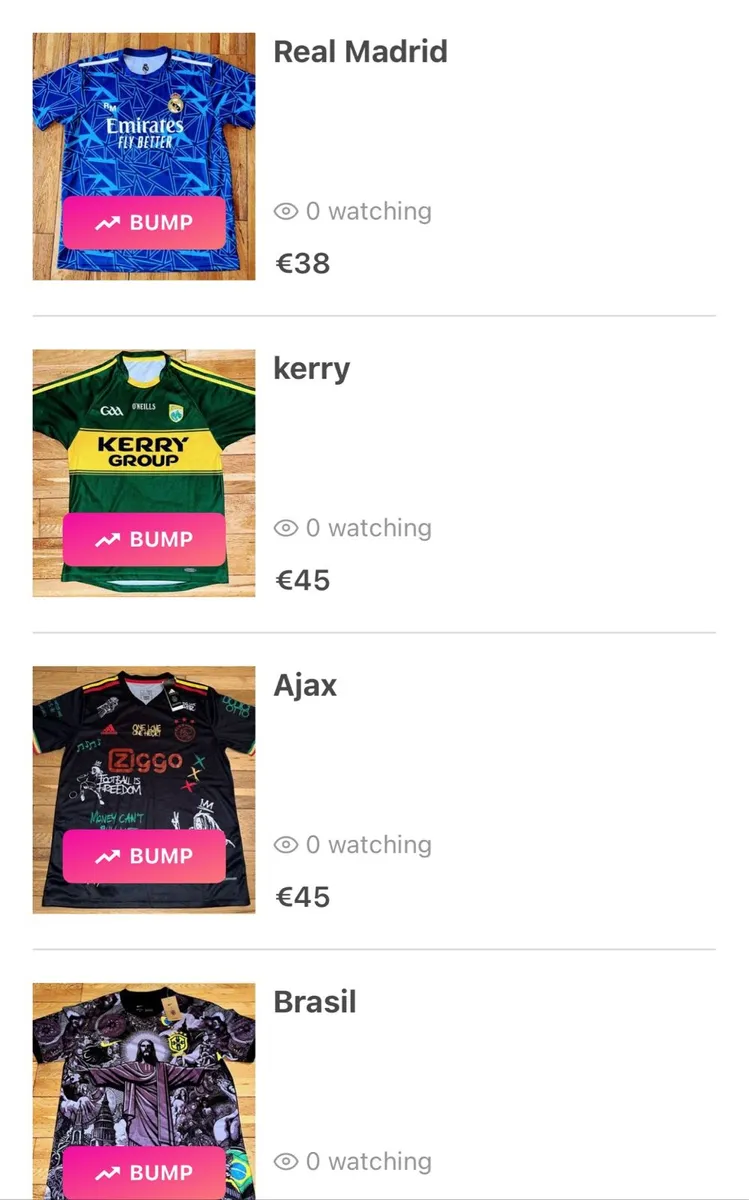The height and width of the screenshot is (1200, 749).
Task: Bump the Real Madrid listing
Action: pos(144,223)
